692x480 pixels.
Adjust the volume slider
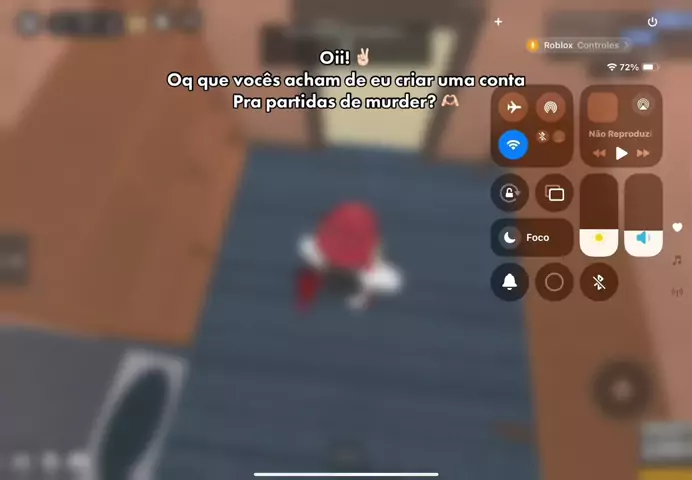[643, 215]
